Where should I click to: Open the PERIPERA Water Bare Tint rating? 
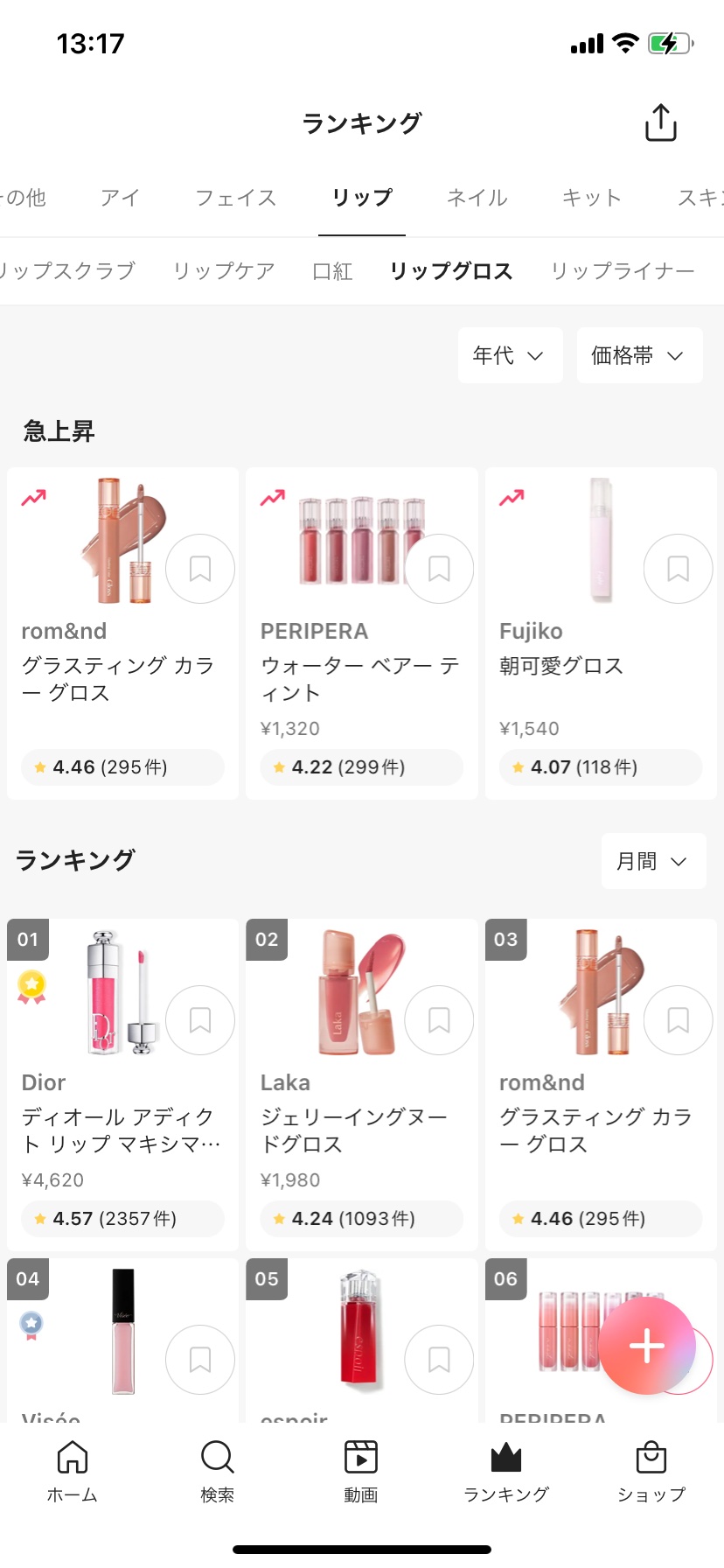[x=361, y=766]
